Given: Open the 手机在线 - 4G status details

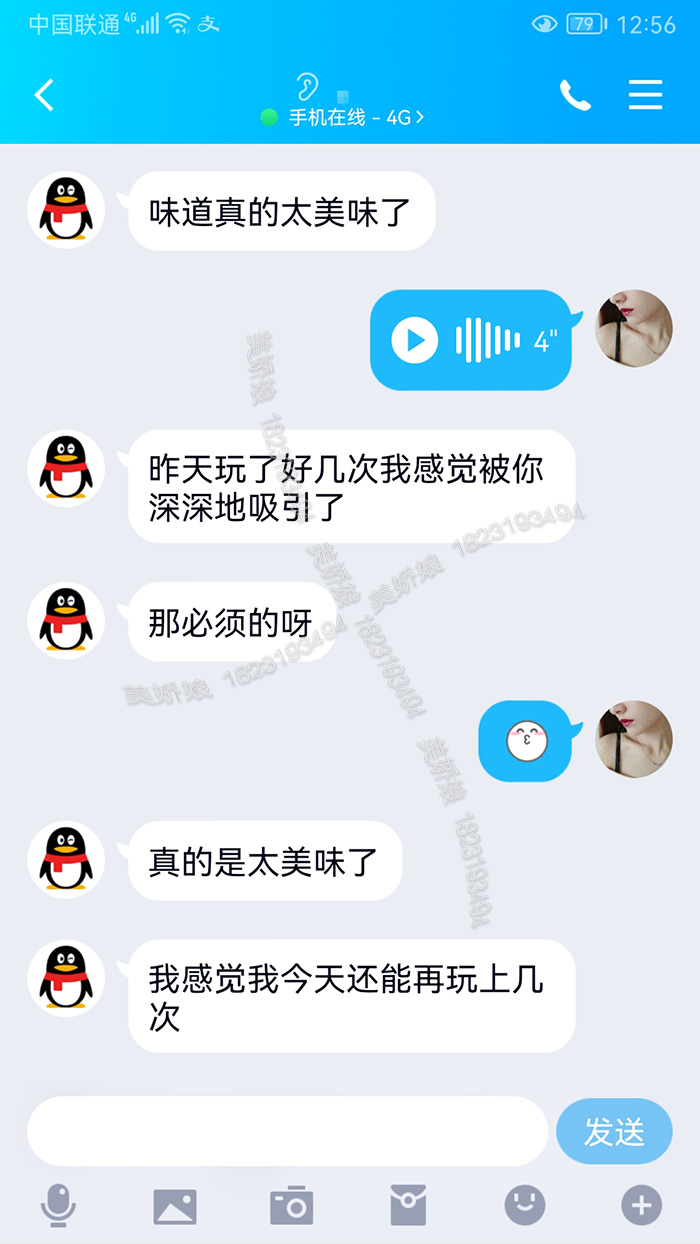Looking at the screenshot, I should 345,117.
